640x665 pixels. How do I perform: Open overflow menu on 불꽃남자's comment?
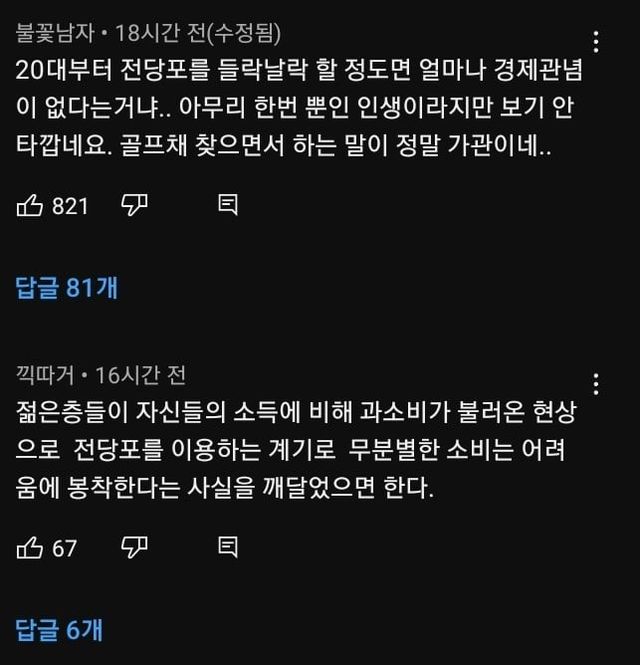596,42
